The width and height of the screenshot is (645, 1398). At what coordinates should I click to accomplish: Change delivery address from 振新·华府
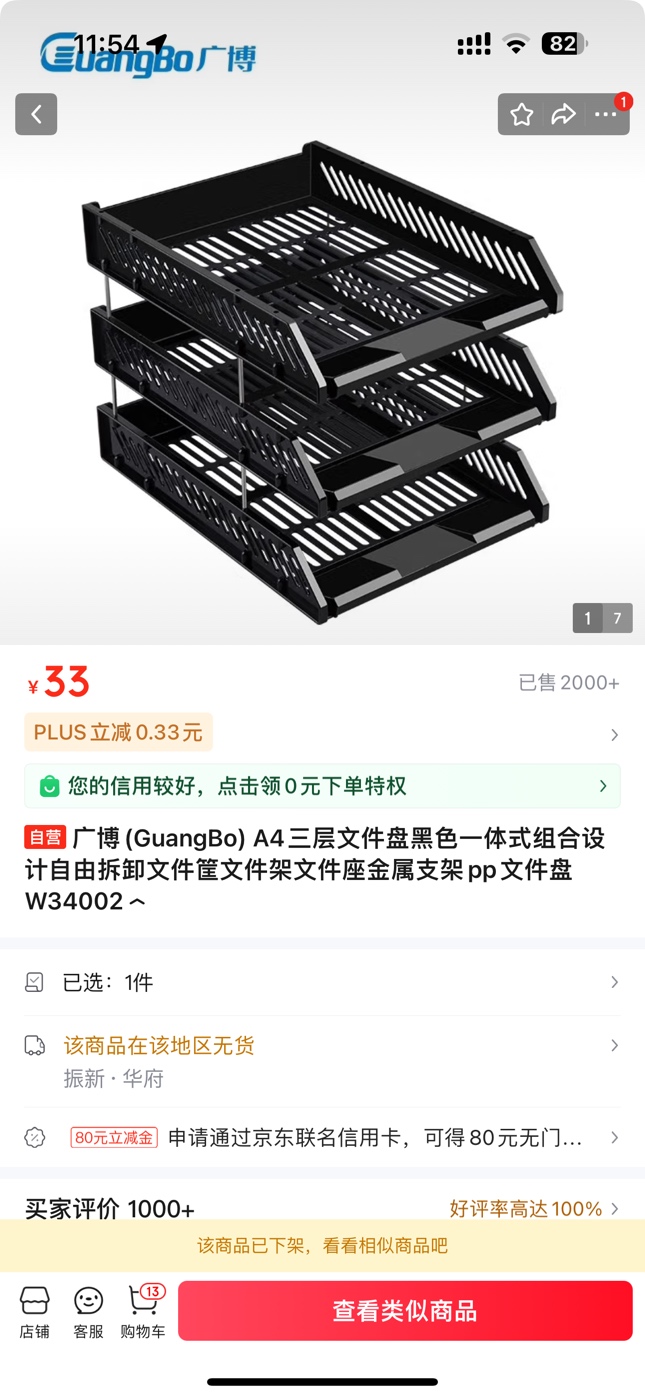click(x=322, y=1061)
